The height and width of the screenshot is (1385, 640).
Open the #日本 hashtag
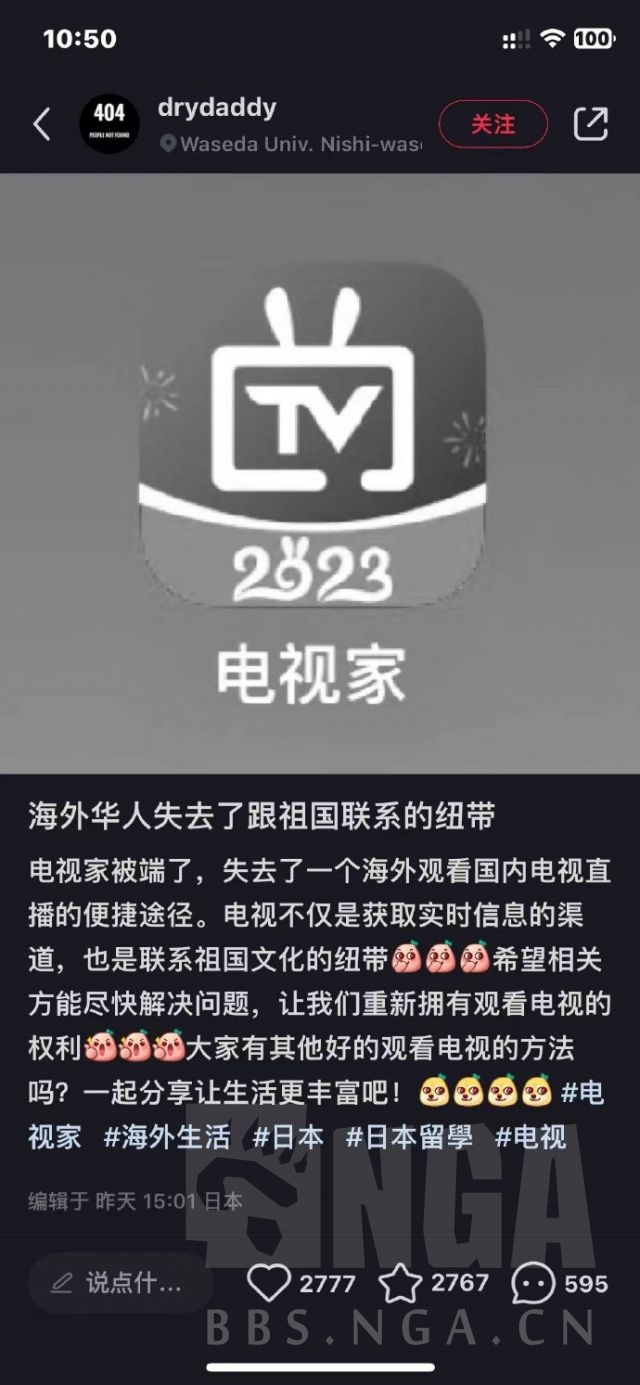[x=288, y=1136]
